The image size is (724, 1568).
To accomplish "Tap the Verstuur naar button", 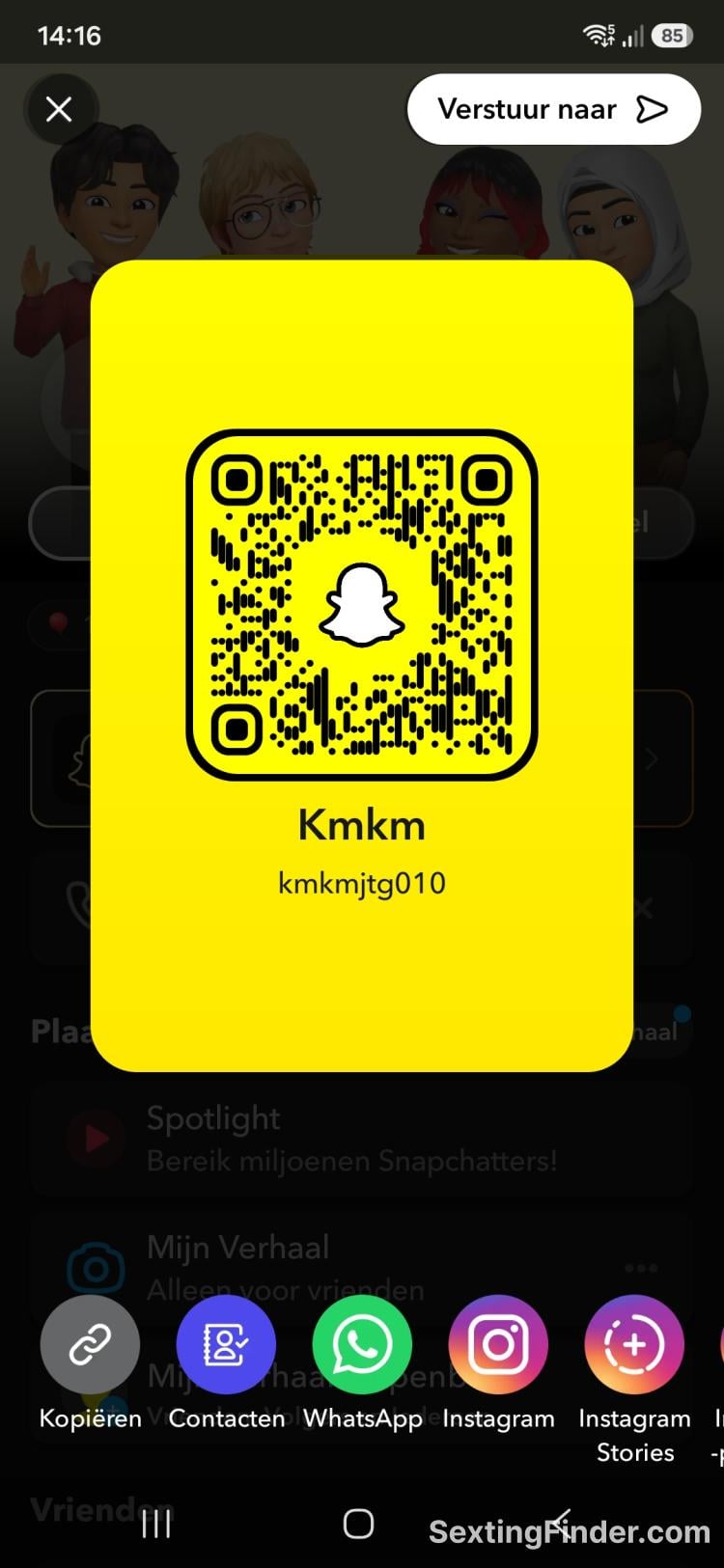I will (554, 109).
